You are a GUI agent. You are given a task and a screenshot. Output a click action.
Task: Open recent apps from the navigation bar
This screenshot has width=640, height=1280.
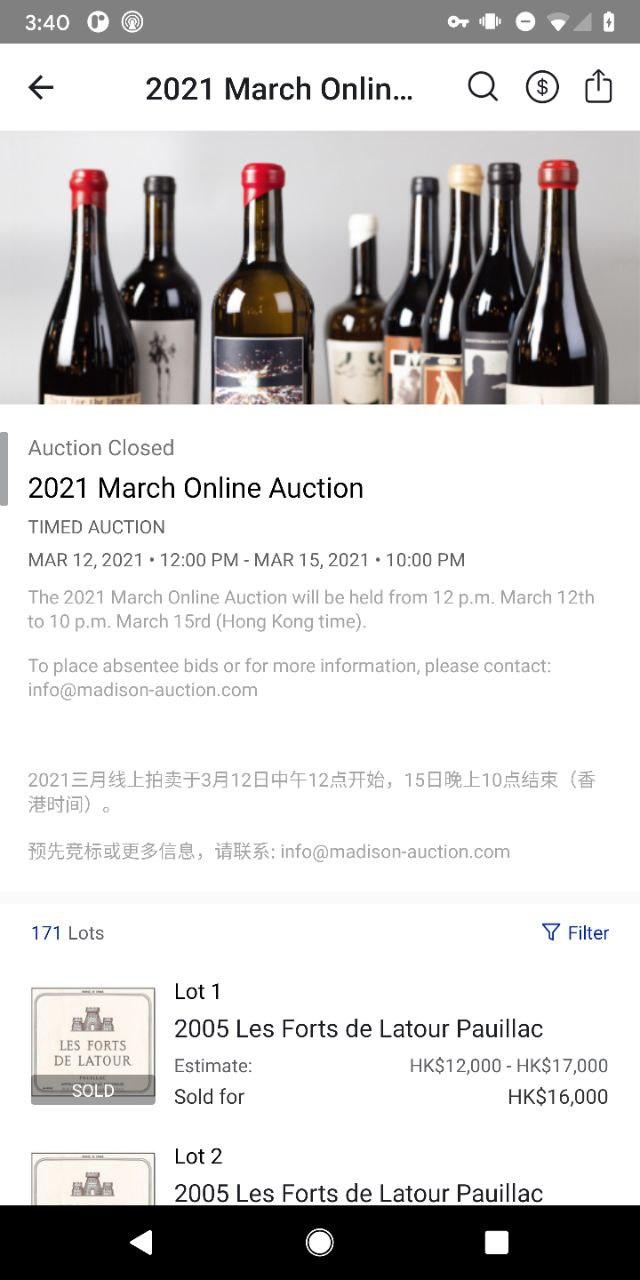click(497, 1242)
